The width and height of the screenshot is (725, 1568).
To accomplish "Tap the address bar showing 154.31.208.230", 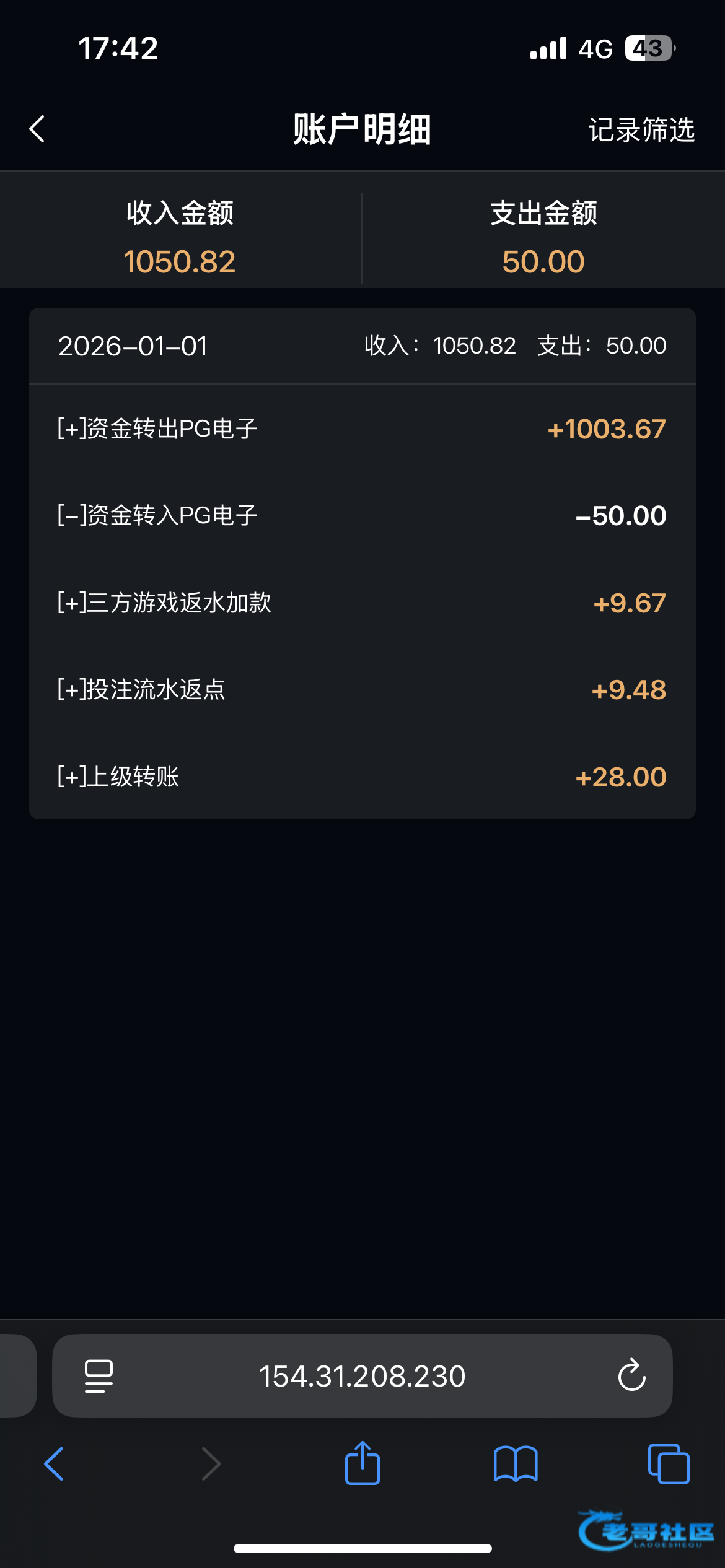I will point(362,1376).
